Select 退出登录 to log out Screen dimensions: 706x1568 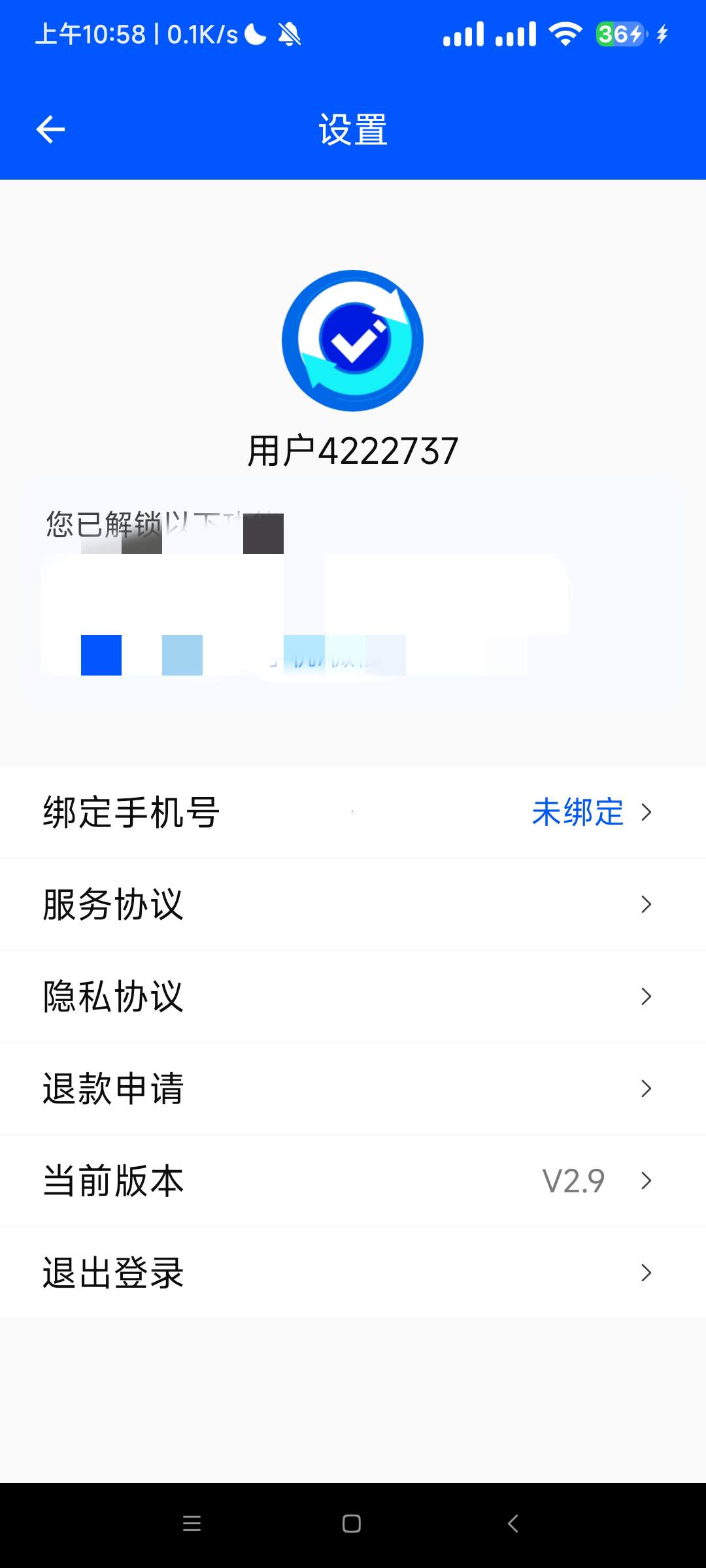353,1273
